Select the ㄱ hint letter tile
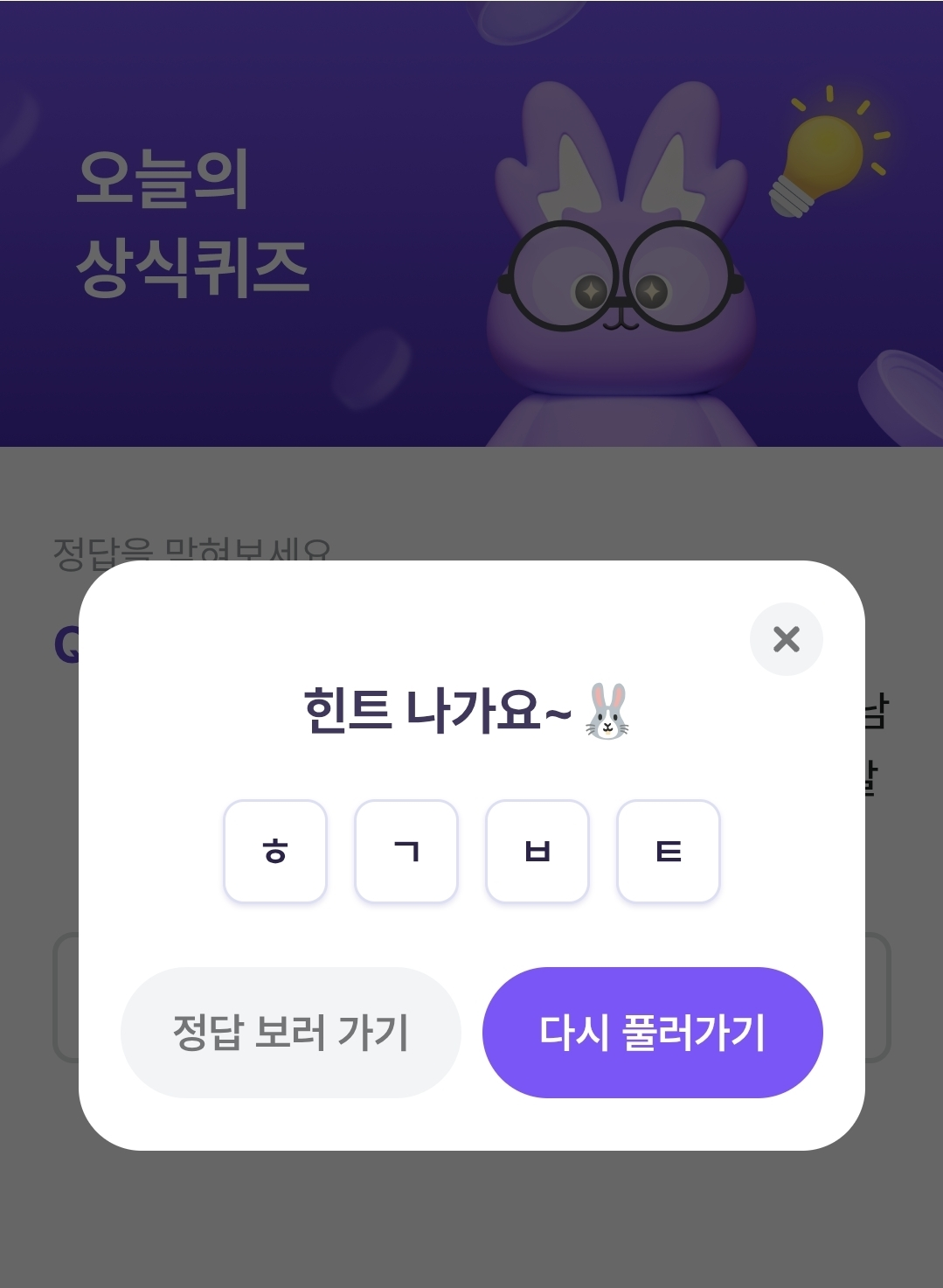 pyautogui.click(x=406, y=852)
